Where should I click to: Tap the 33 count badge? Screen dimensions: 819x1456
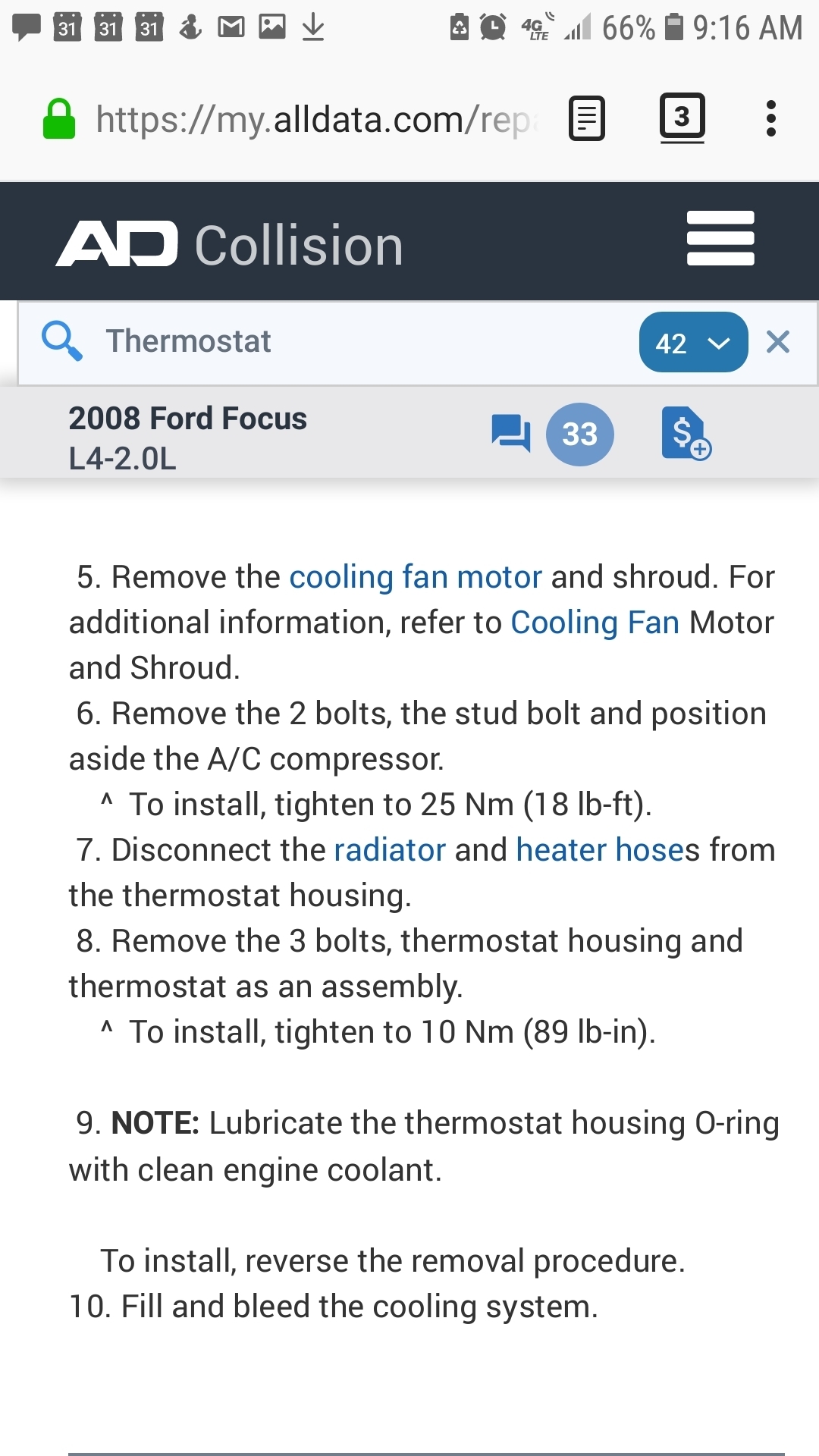(579, 435)
